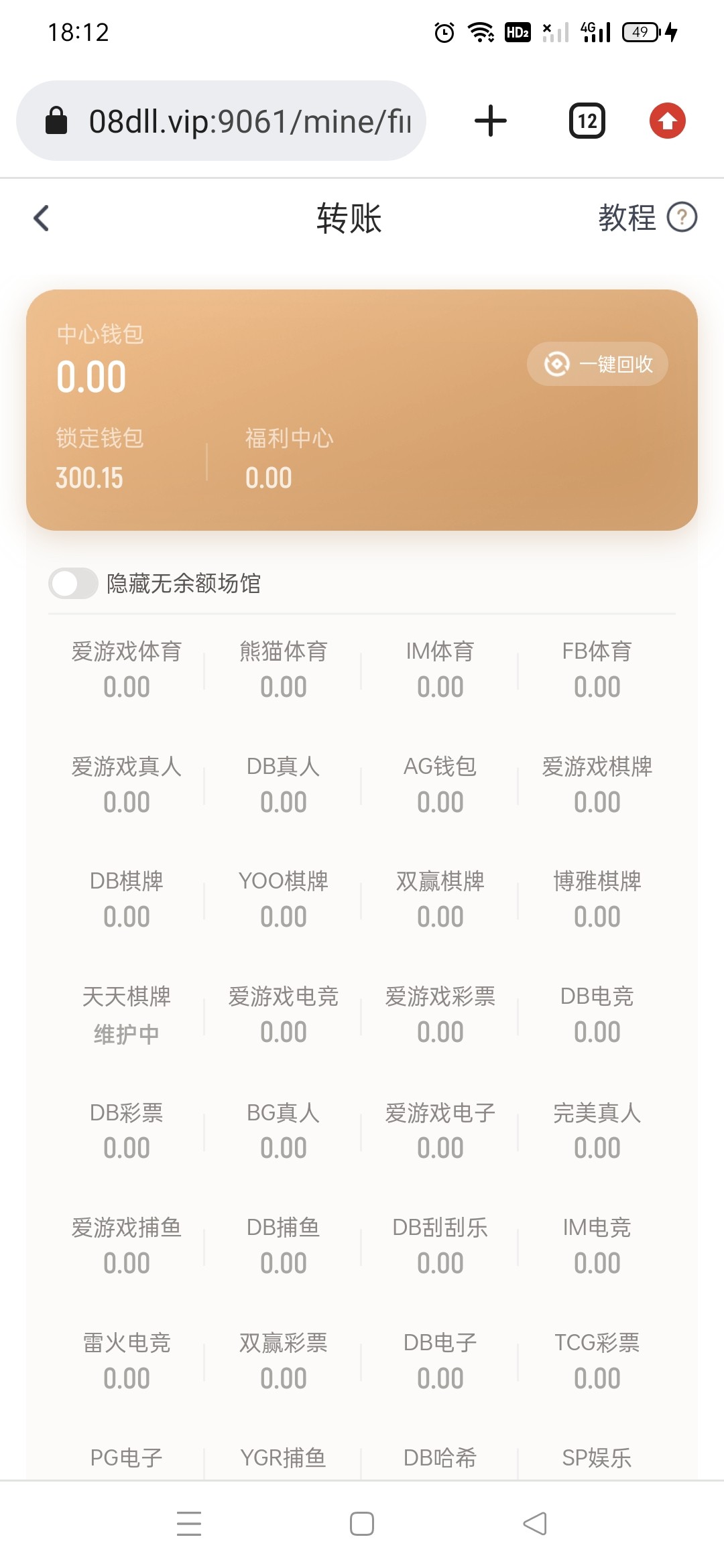This screenshot has width=724, height=1568.
Task: Choose the AG钱包 wallet
Action: point(440,784)
